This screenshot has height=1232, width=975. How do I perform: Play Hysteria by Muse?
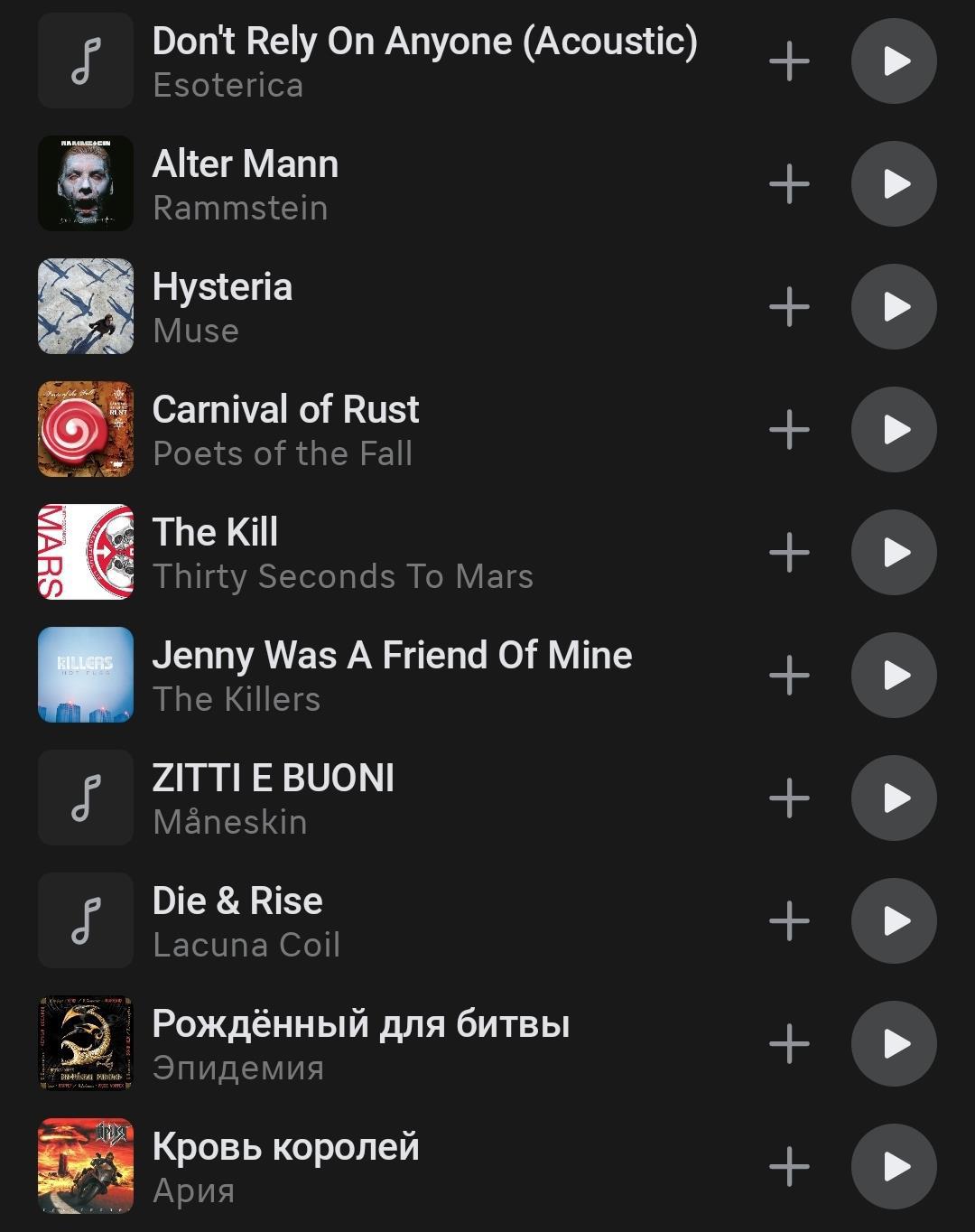tap(894, 307)
